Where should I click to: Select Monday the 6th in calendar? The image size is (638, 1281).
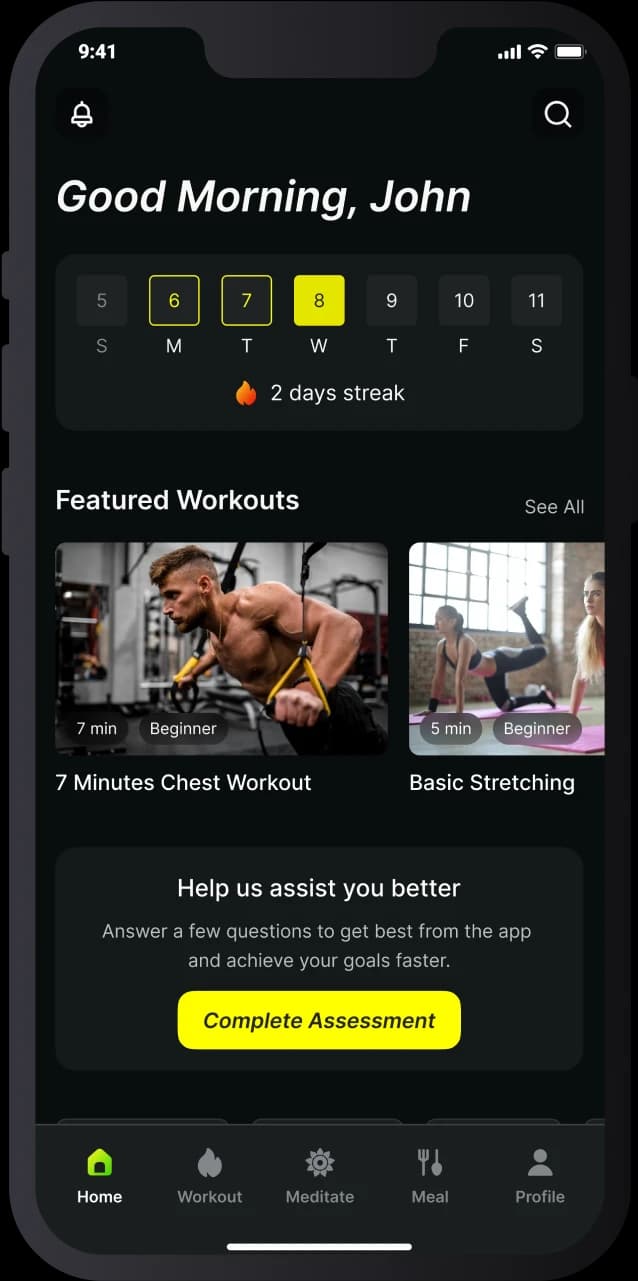point(174,301)
